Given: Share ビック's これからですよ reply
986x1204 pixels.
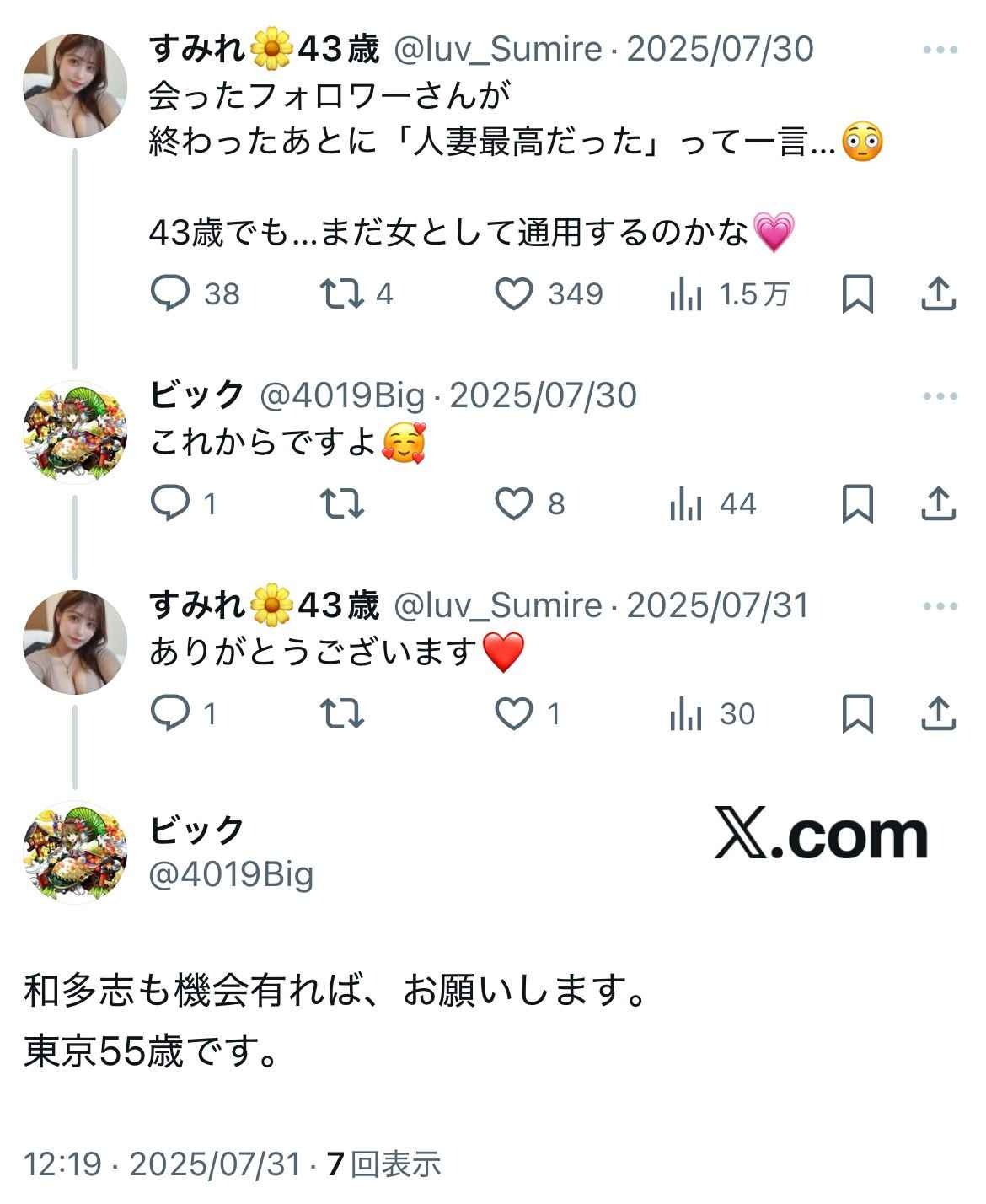Looking at the screenshot, I should pyautogui.click(x=937, y=504).
